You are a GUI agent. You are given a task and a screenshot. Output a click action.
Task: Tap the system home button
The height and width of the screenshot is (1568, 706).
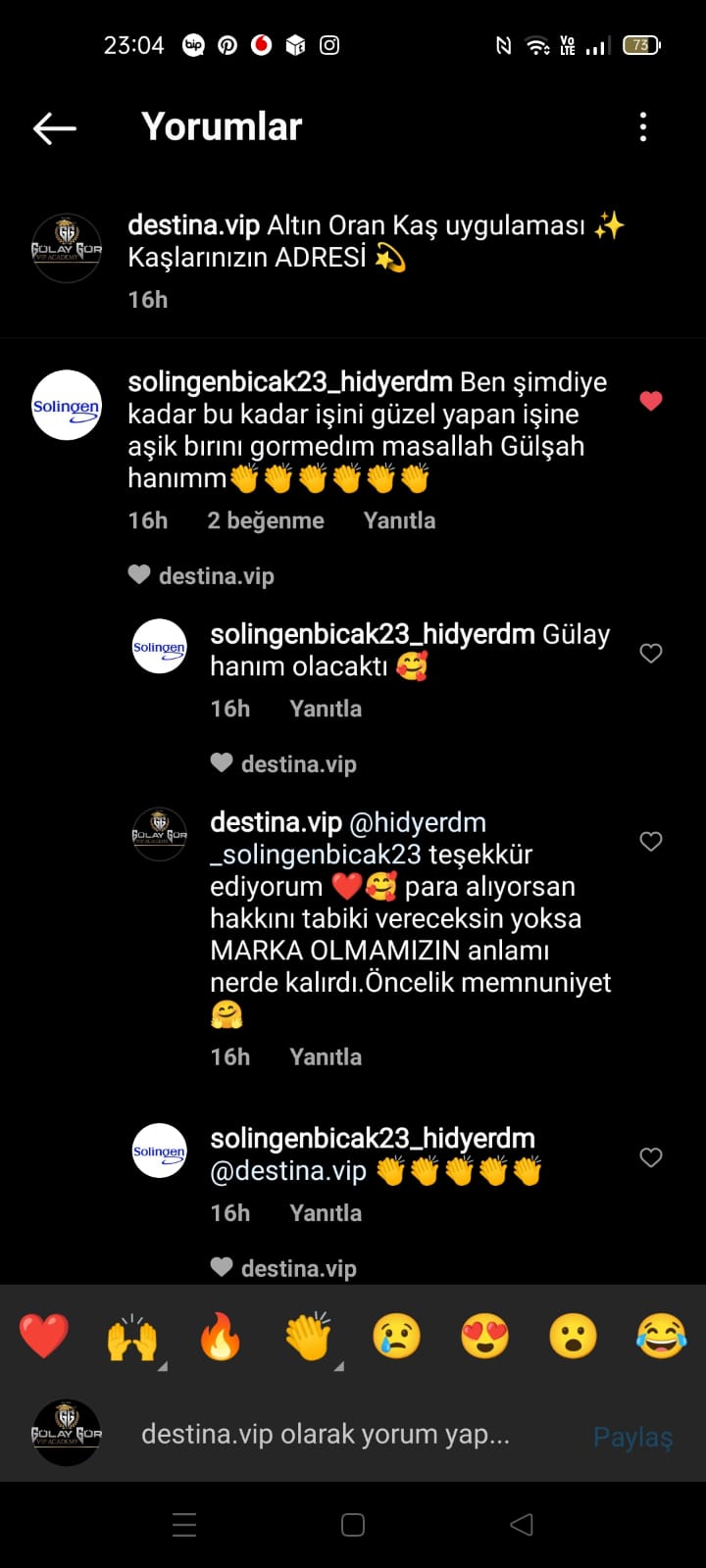tap(353, 1524)
